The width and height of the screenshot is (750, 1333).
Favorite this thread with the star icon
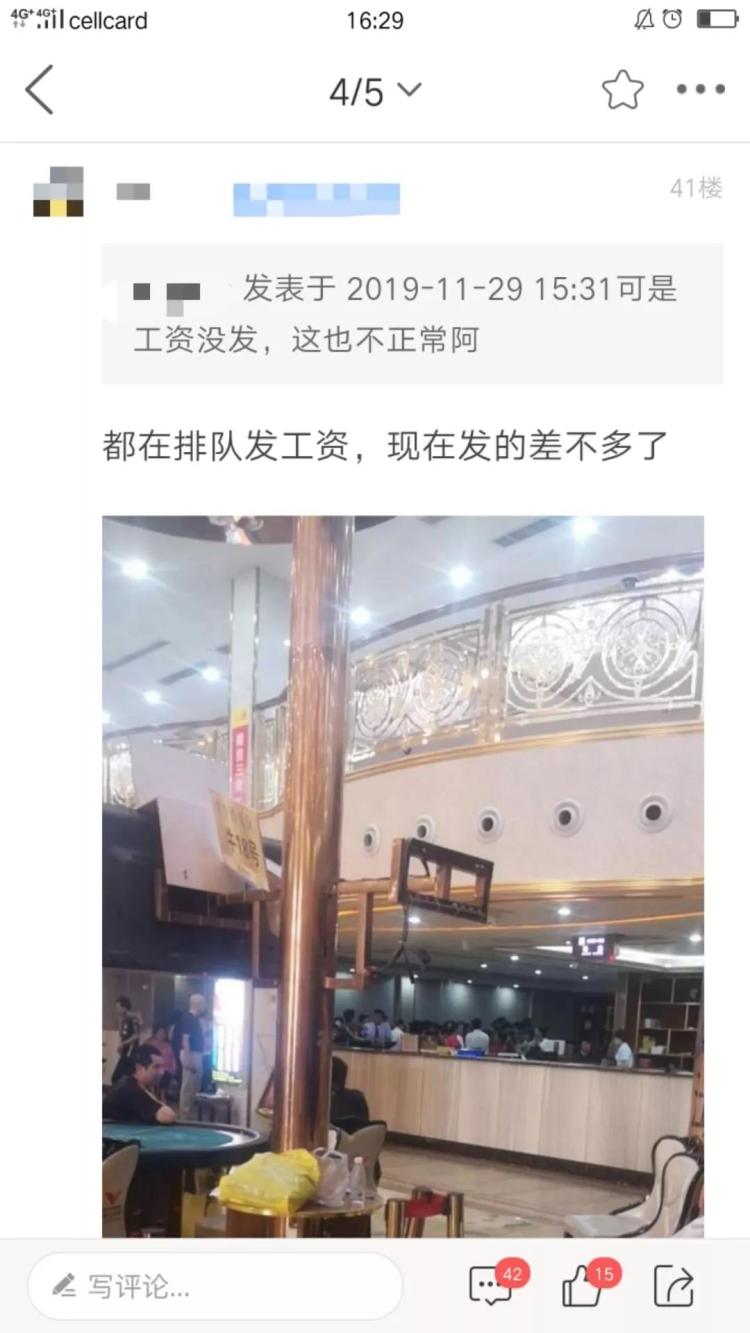coord(622,91)
